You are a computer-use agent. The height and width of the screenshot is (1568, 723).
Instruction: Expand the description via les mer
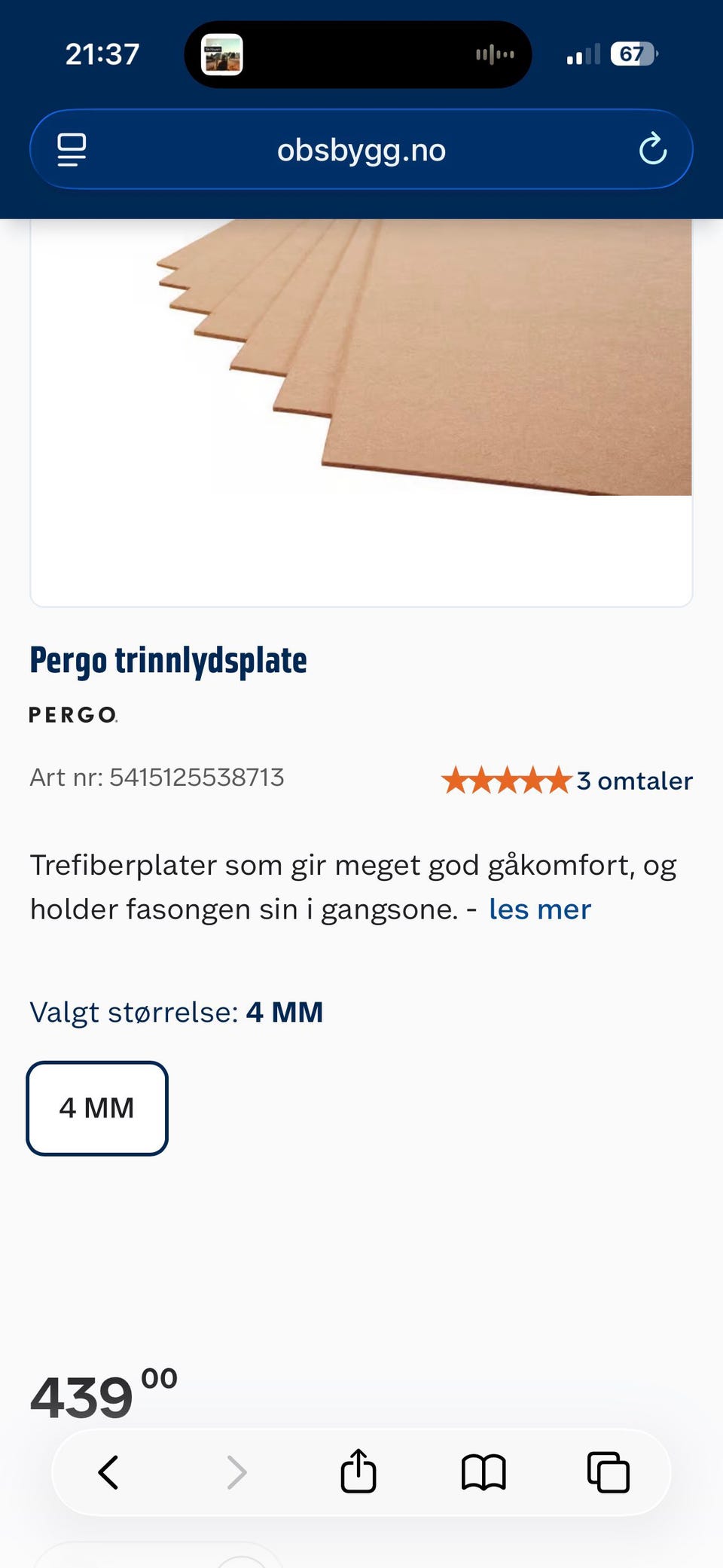pos(539,909)
